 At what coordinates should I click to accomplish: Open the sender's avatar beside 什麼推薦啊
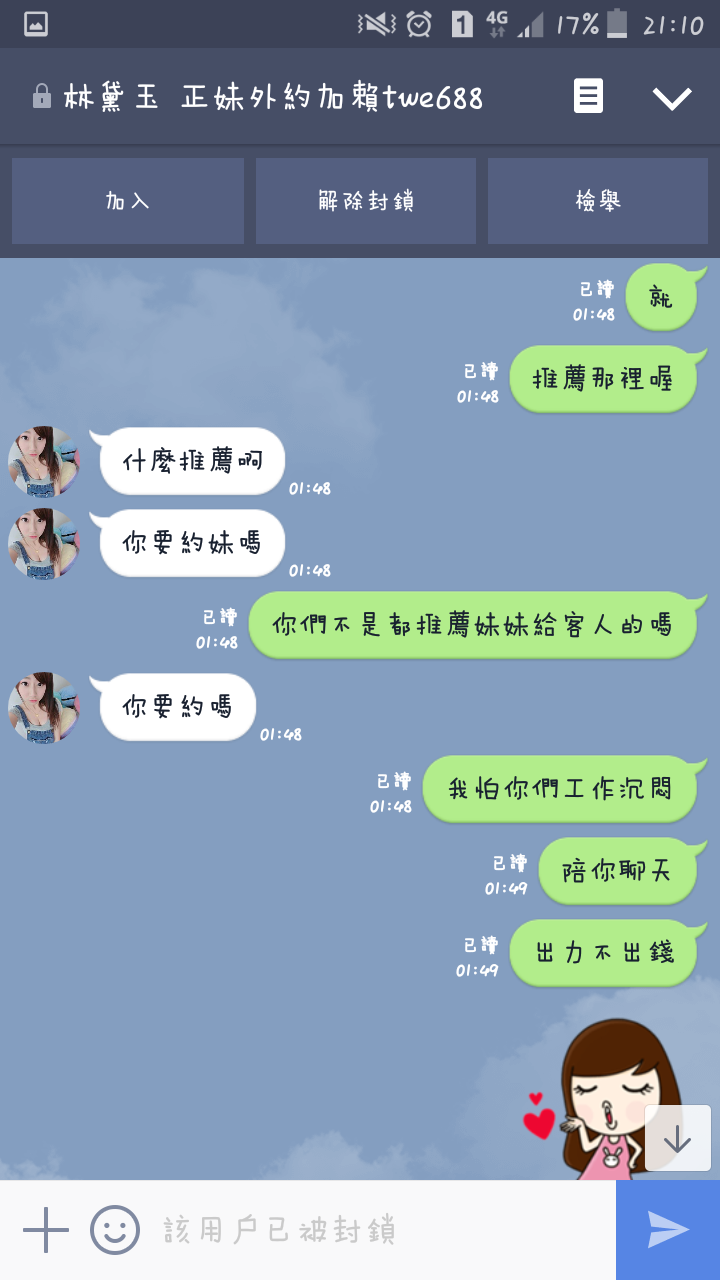coord(44,461)
